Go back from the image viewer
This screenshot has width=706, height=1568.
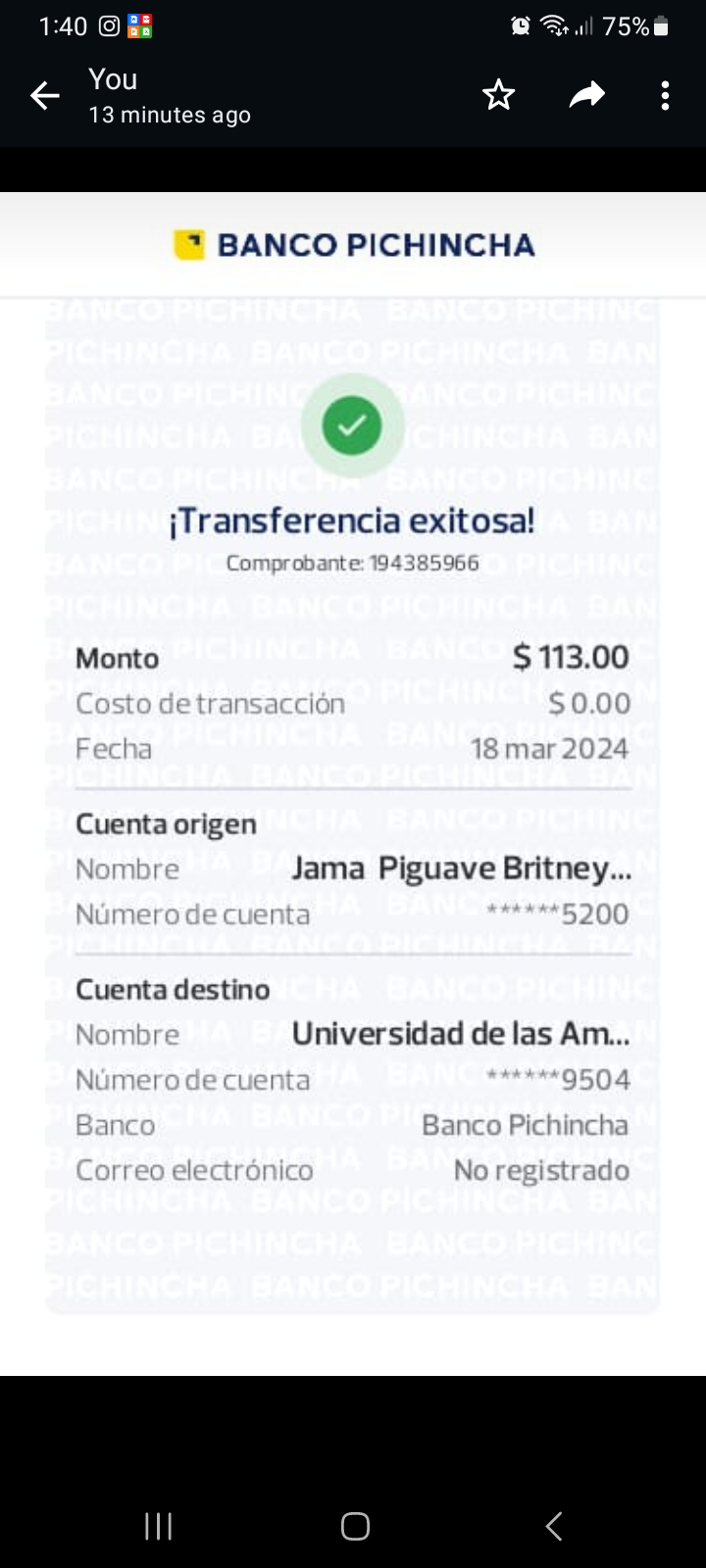pos(45,96)
